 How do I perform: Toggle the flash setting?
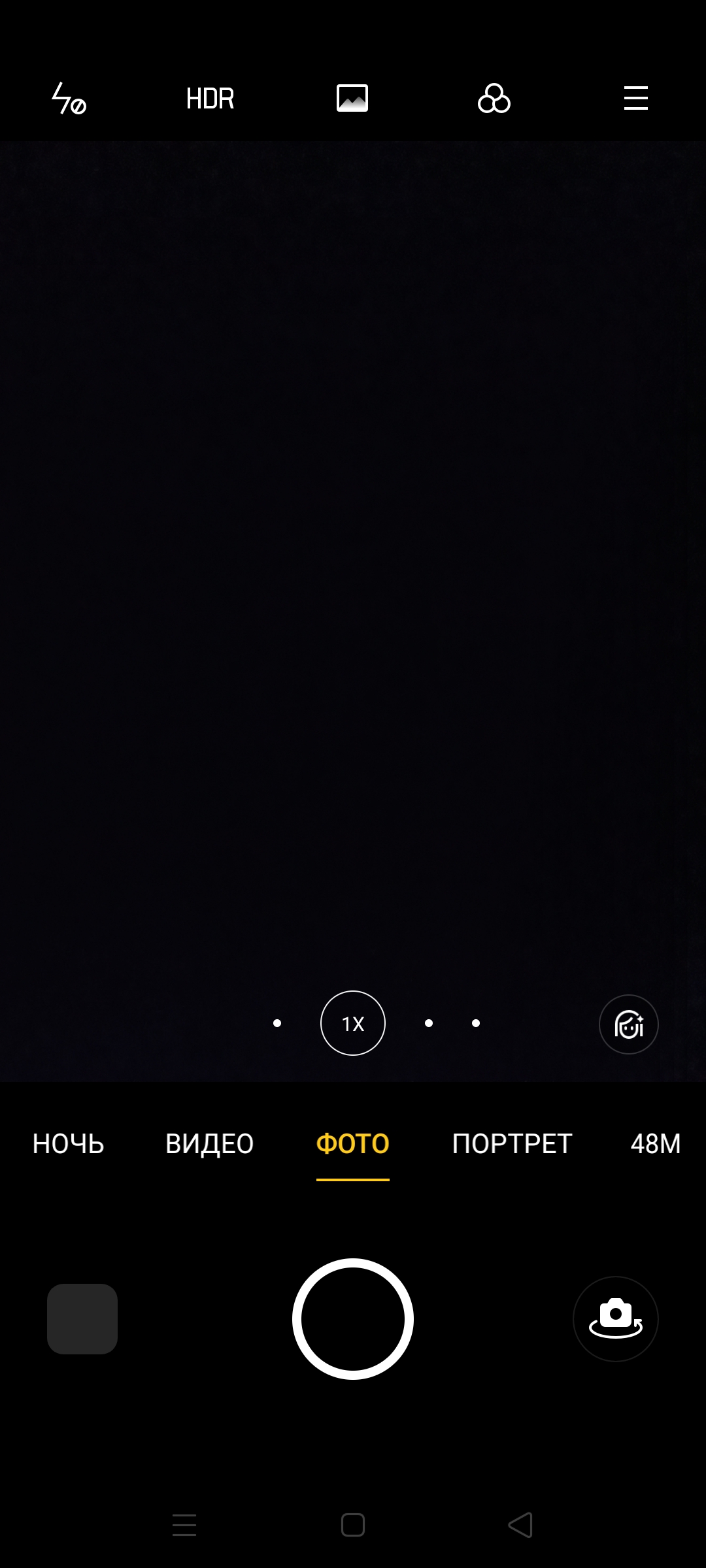[69, 99]
